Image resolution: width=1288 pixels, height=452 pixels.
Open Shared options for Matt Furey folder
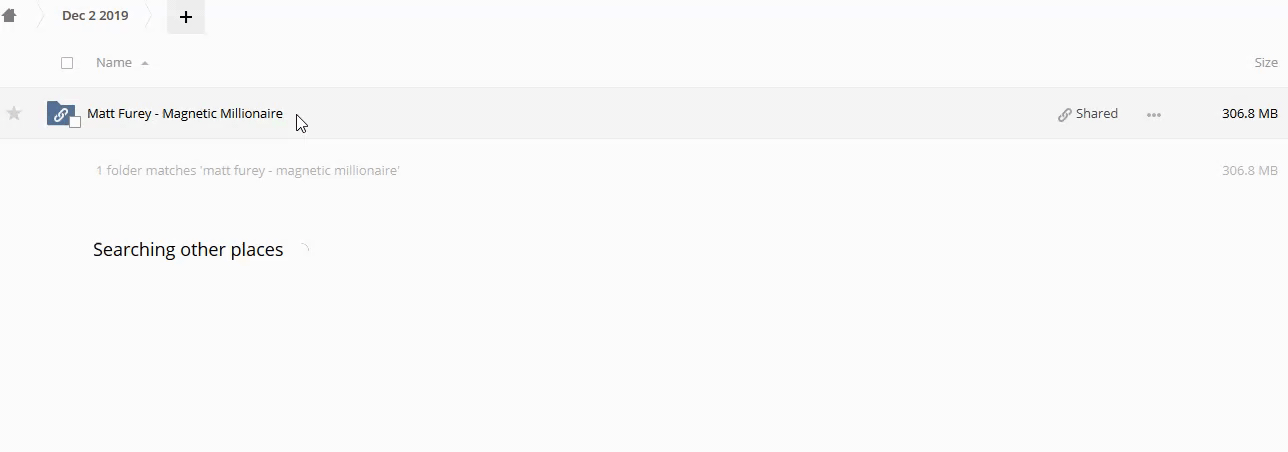click(1088, 114)
